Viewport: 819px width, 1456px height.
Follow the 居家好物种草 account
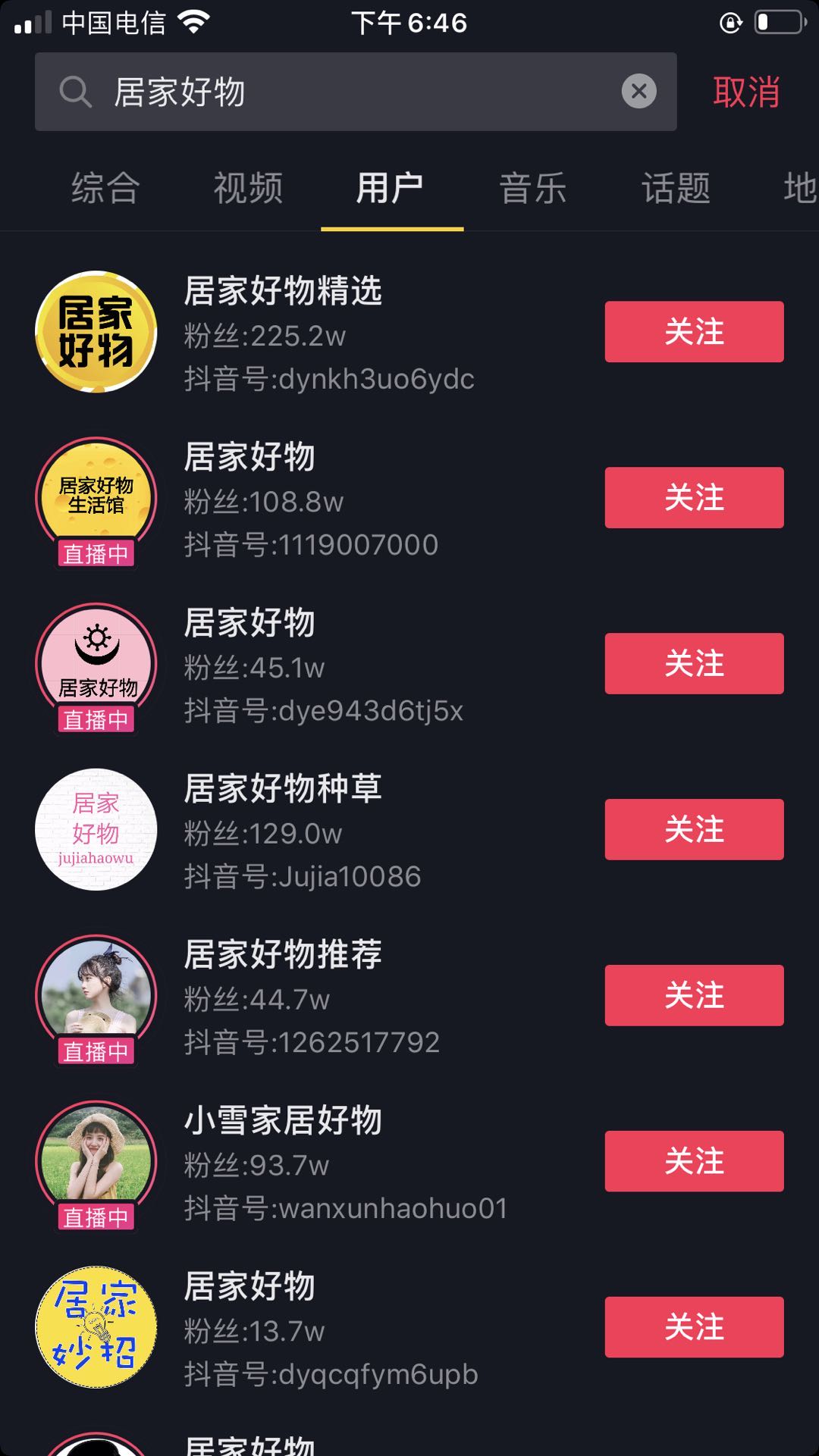[x=693, y=830]
